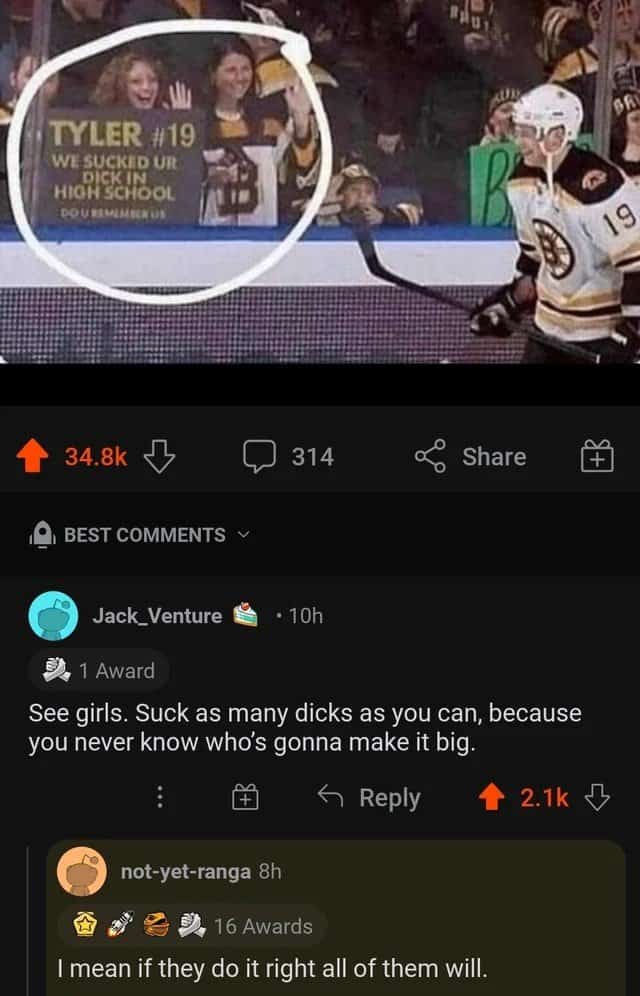Downvote Jack_Venture's comment

click(x=596, y=798)
